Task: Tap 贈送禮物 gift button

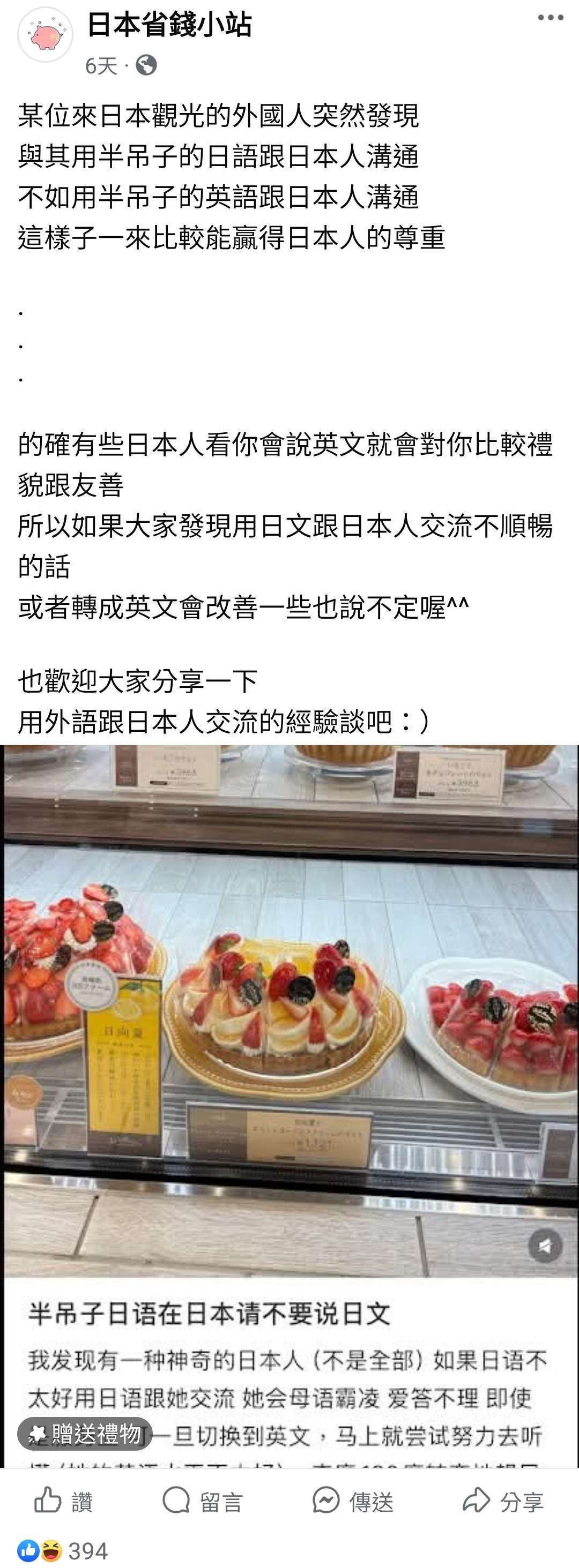Action: [x=85, y=1434]
